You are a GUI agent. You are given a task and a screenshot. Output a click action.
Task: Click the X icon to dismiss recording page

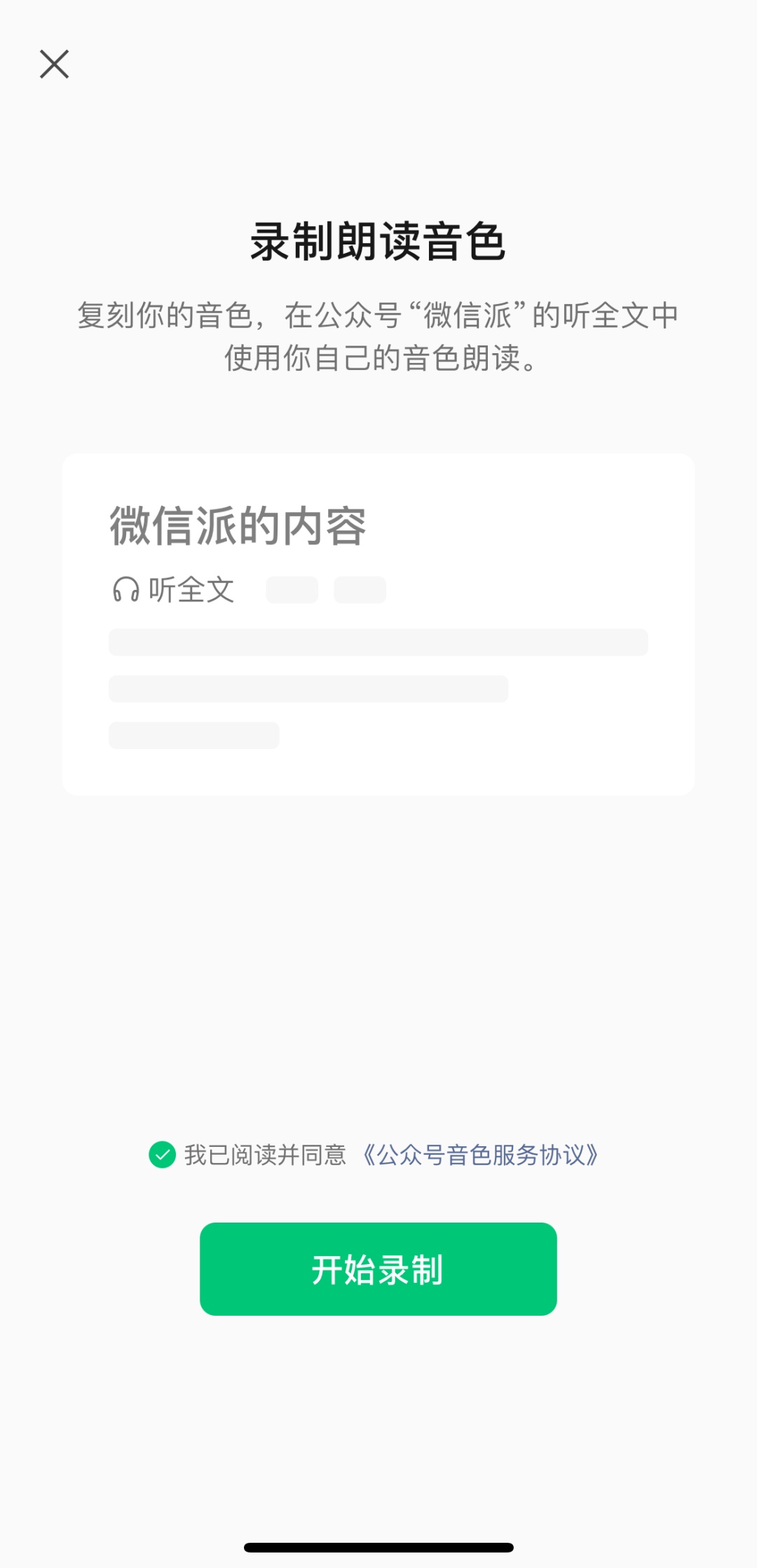55,64
